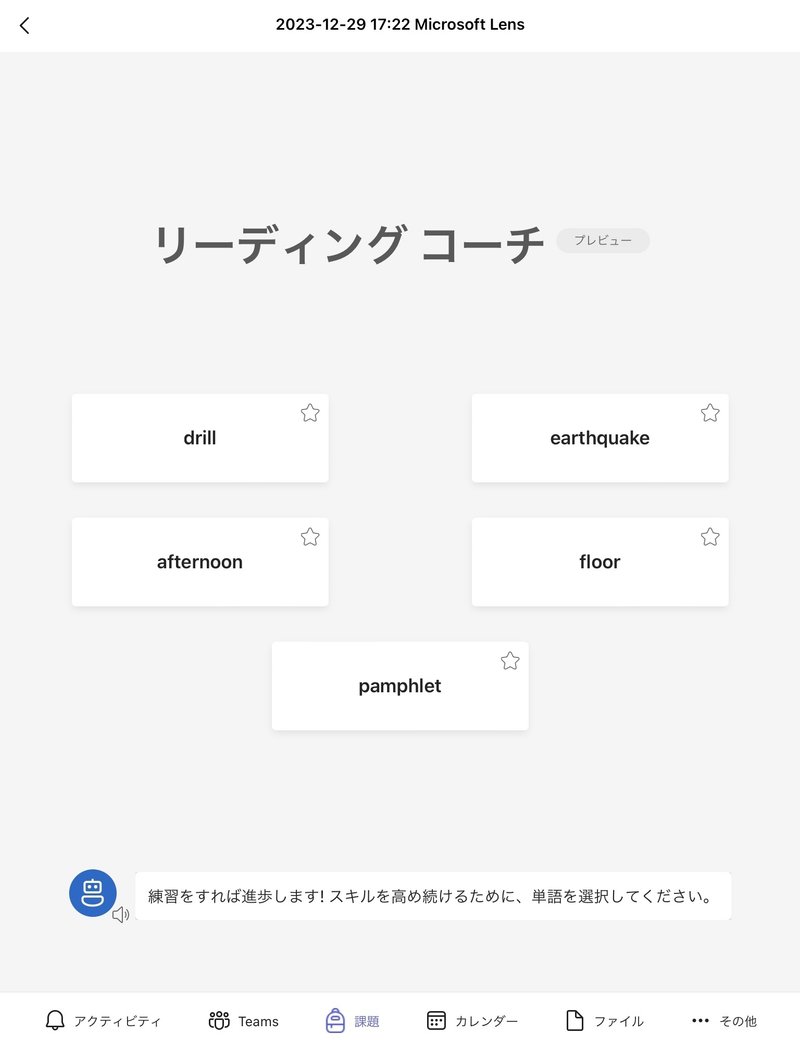The height and width of the screenshot is (1046, 800).
Task: Open the その他 more menu
Action: (724, 1021)
